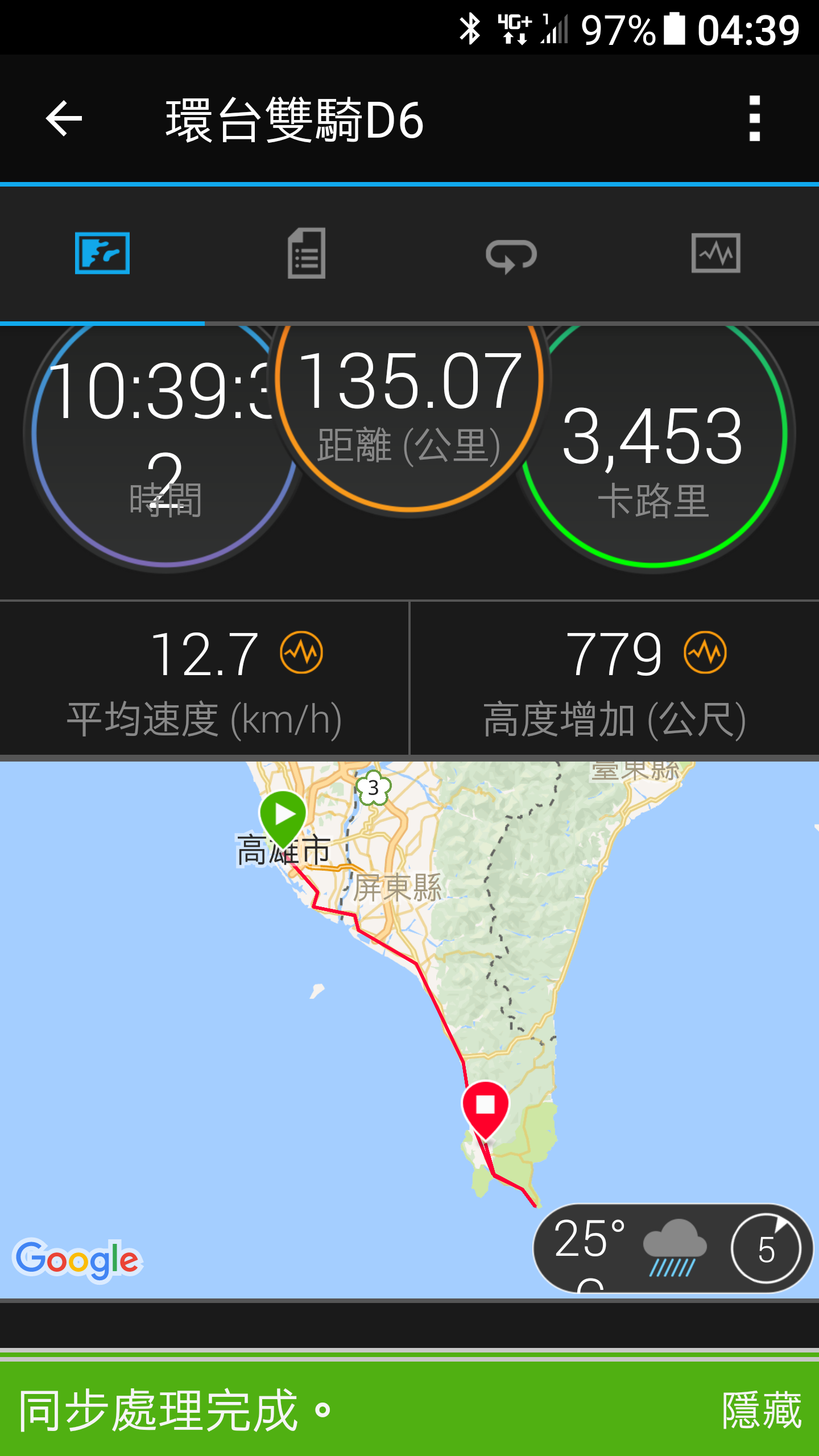Hide the sync complete banner
Viewport: 819px width, 1456px height.
[x=761, y=1410]
